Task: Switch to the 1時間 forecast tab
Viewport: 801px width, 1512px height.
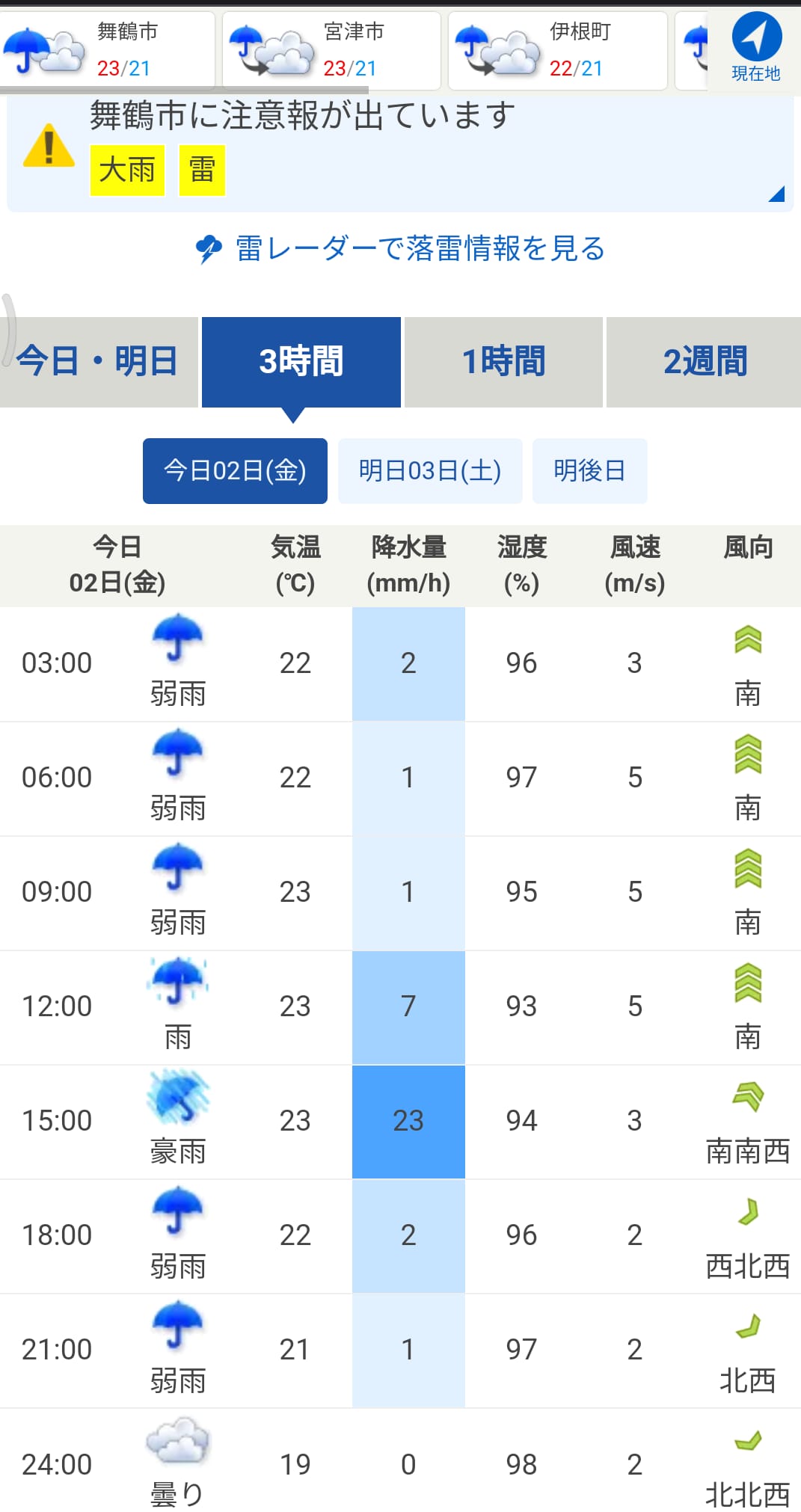Action: click(x=503, y=362)
